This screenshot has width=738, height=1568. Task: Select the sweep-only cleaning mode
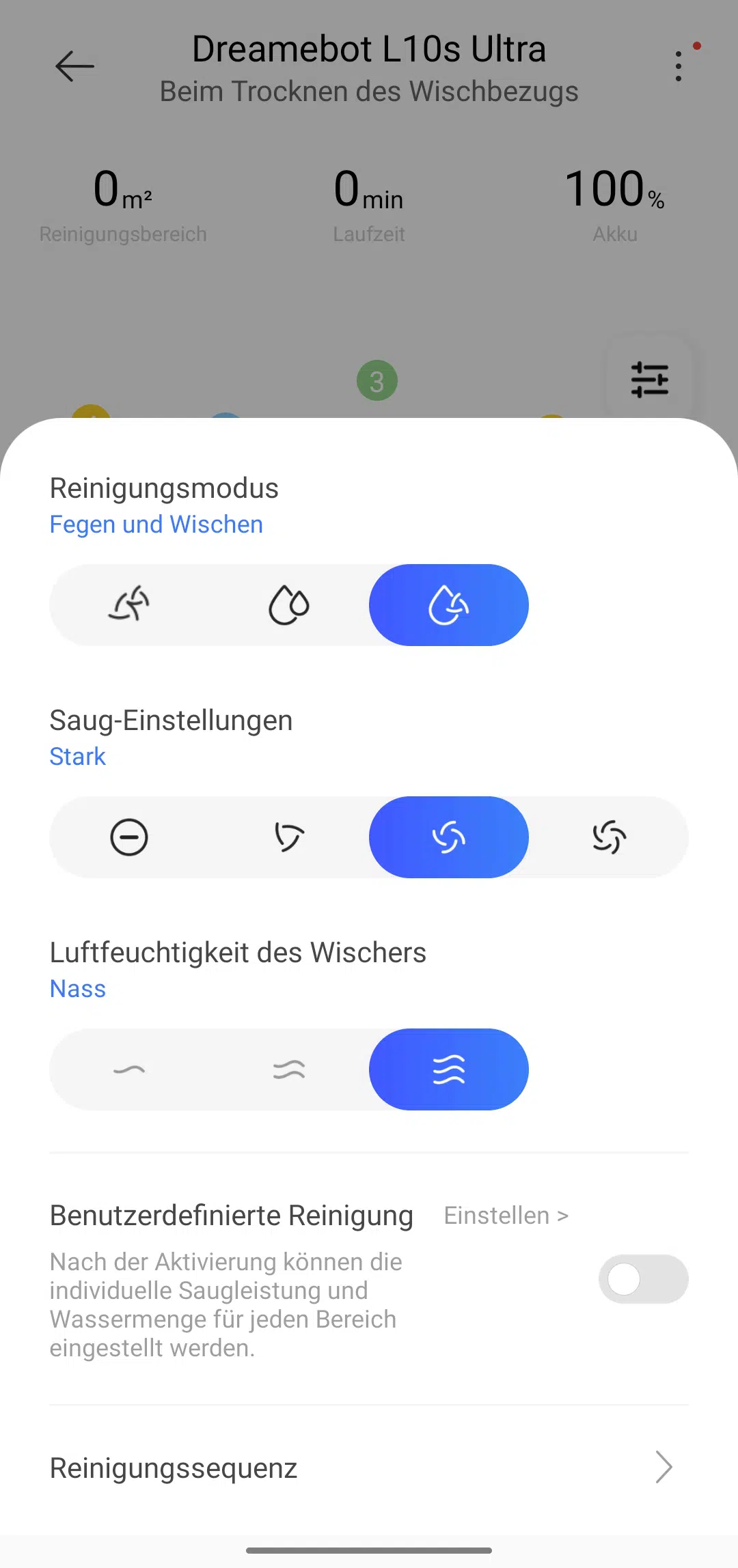(129, 605)
